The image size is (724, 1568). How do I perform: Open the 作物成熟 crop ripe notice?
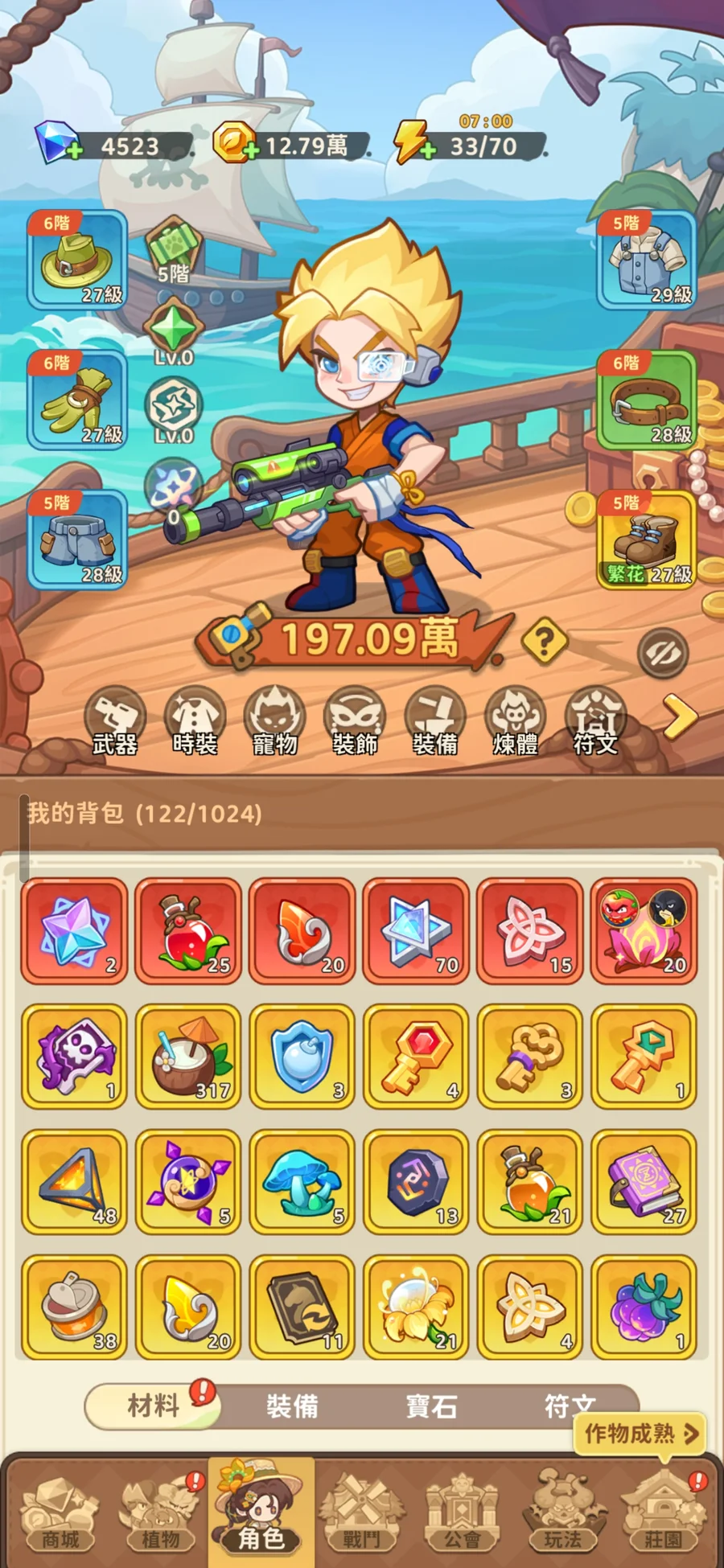click(x=640, y=1433)
